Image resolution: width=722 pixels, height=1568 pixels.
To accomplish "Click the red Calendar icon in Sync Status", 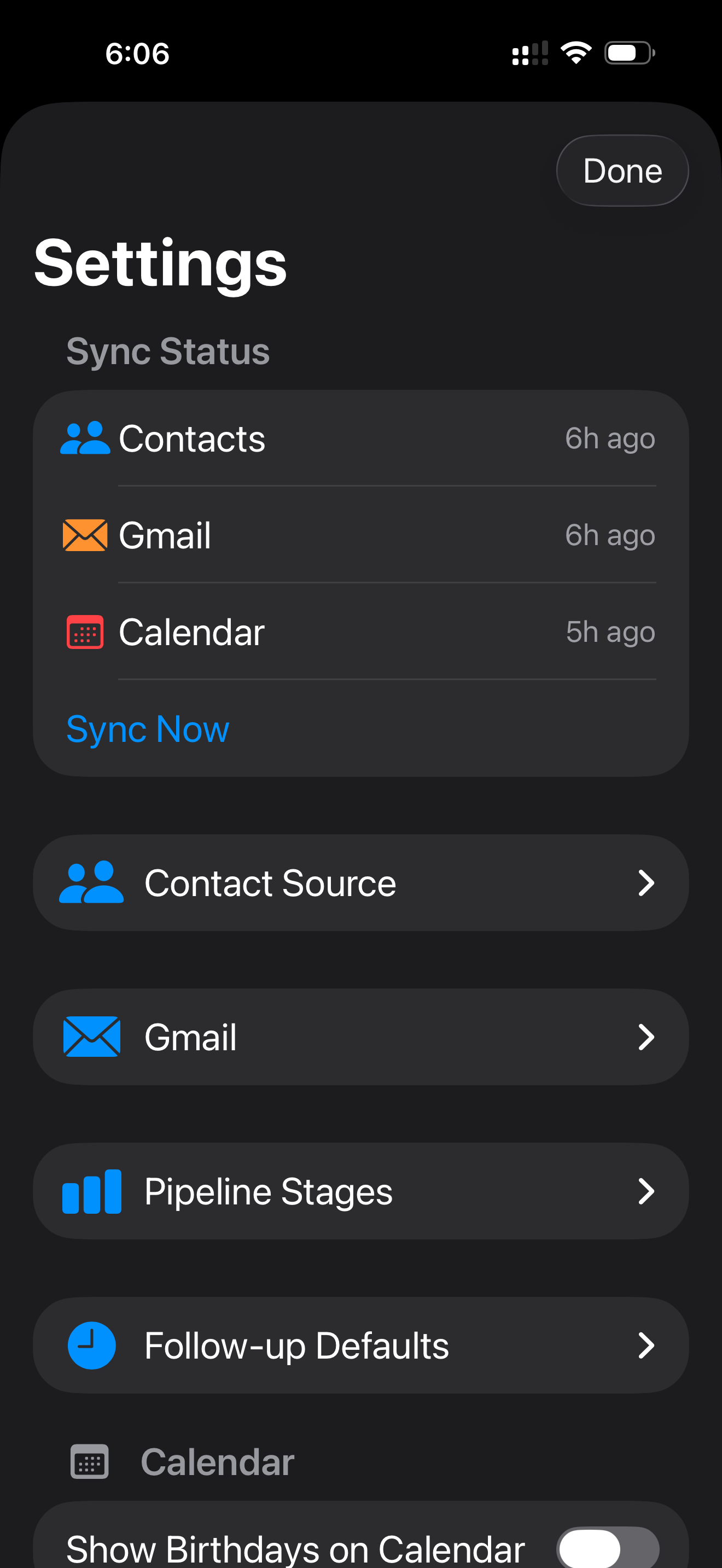I will click(x=85, y=632).
